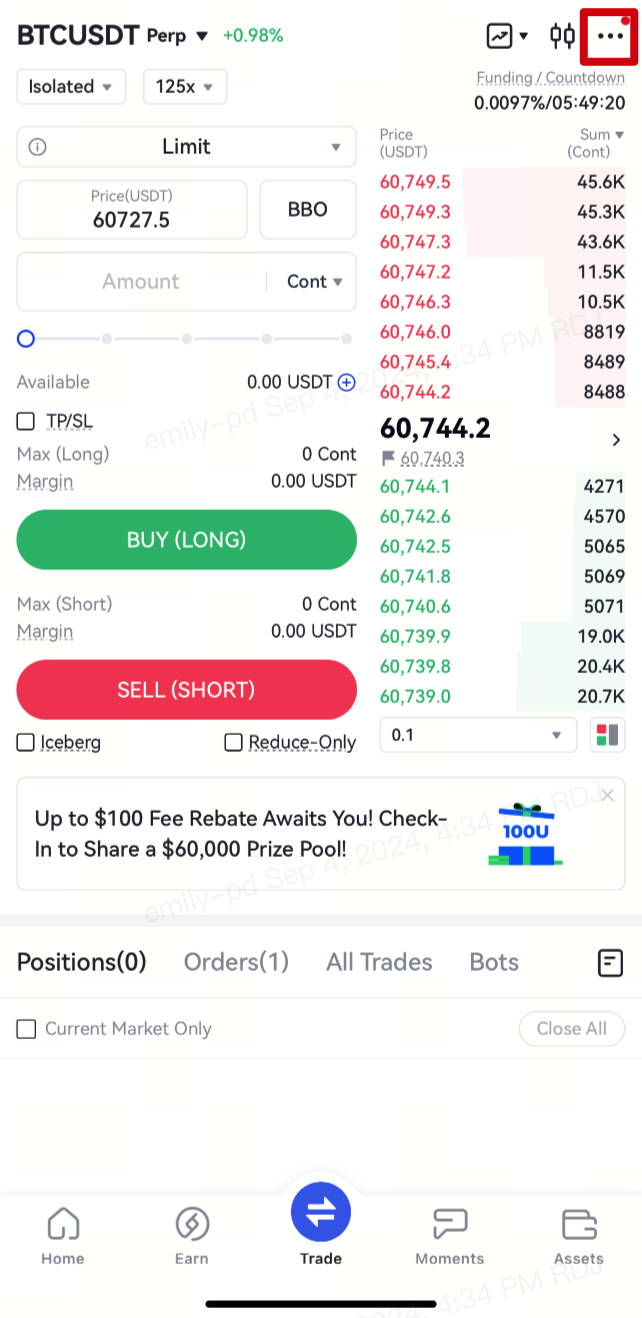Open the Limit order type dropdown

187,147
